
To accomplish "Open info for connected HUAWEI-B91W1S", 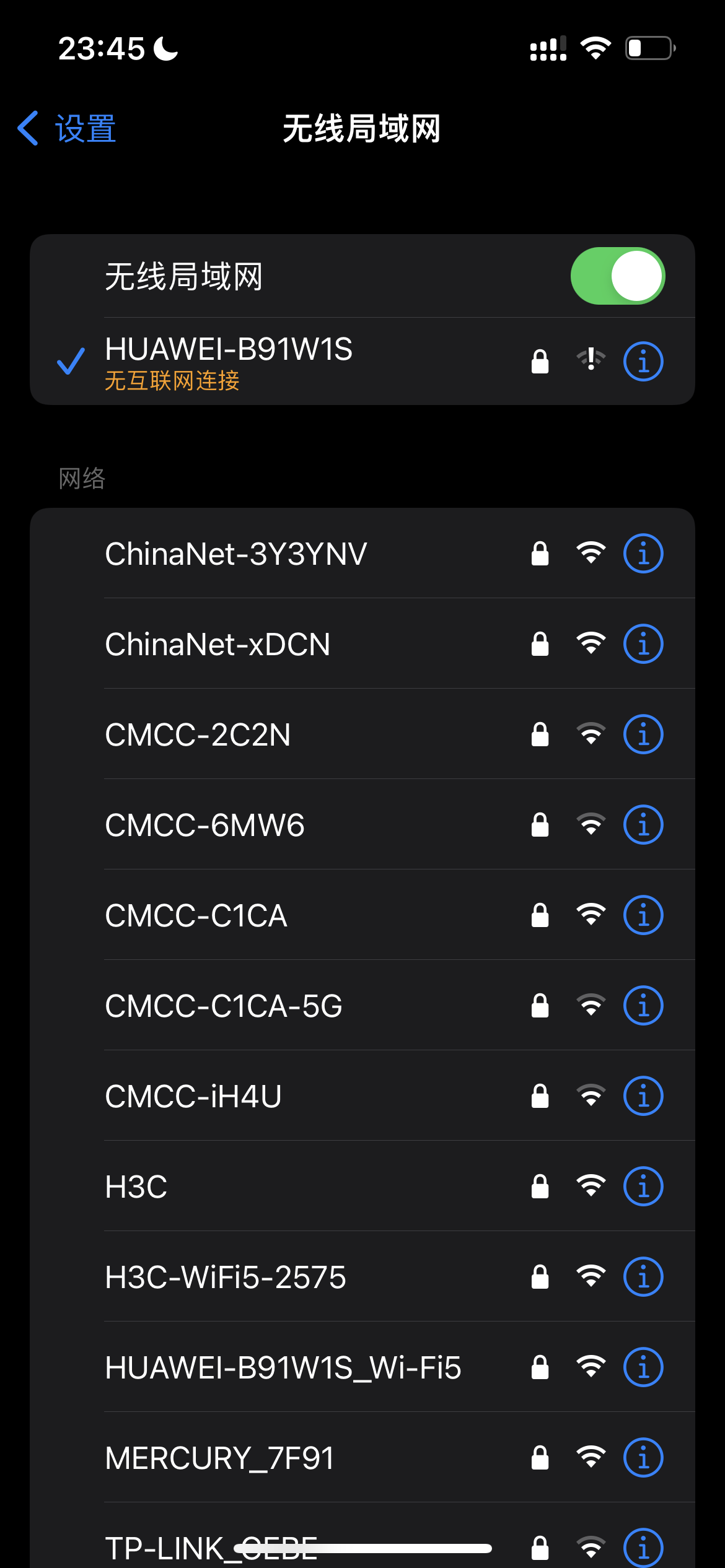I will (x=643, y=362).
